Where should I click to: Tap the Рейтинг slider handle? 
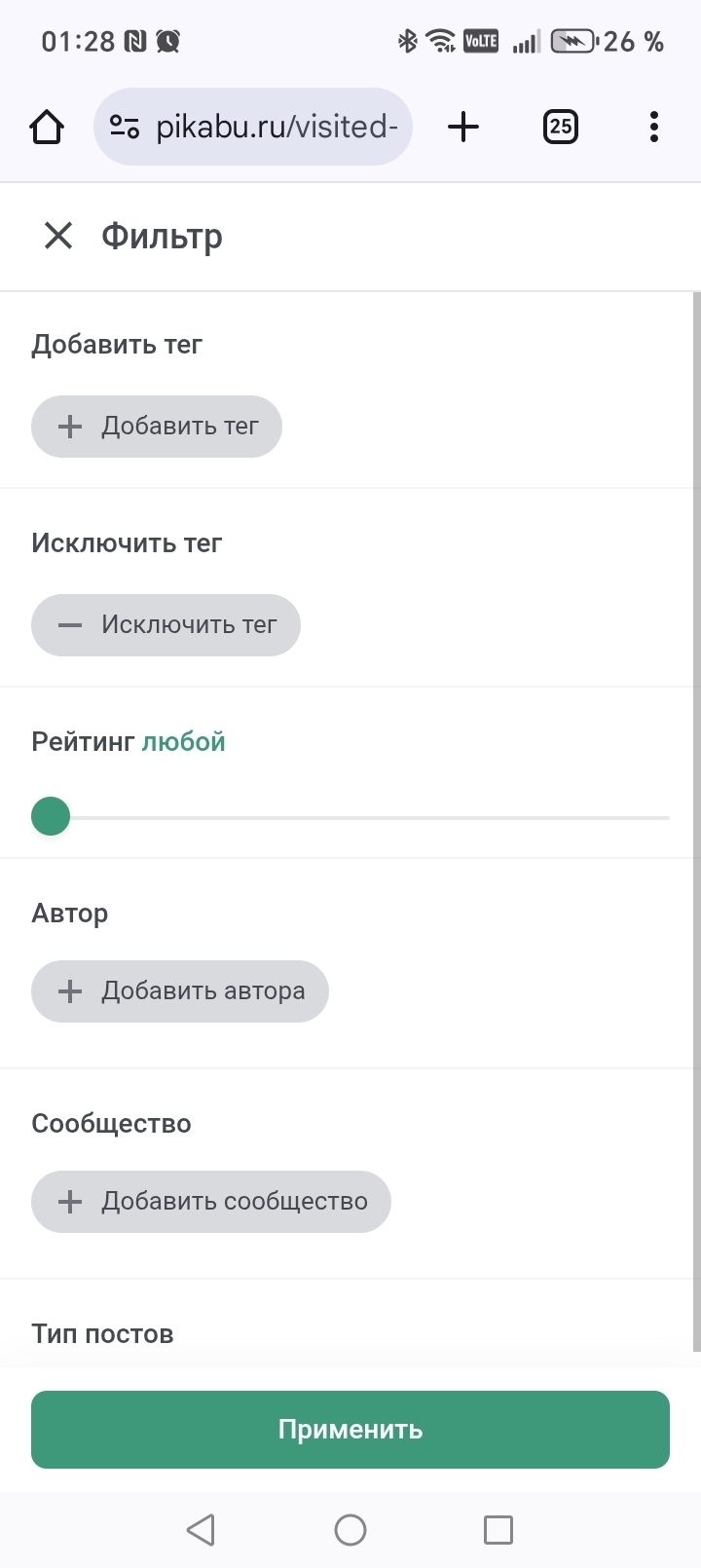pyautogui.click(x=51, y=816)
